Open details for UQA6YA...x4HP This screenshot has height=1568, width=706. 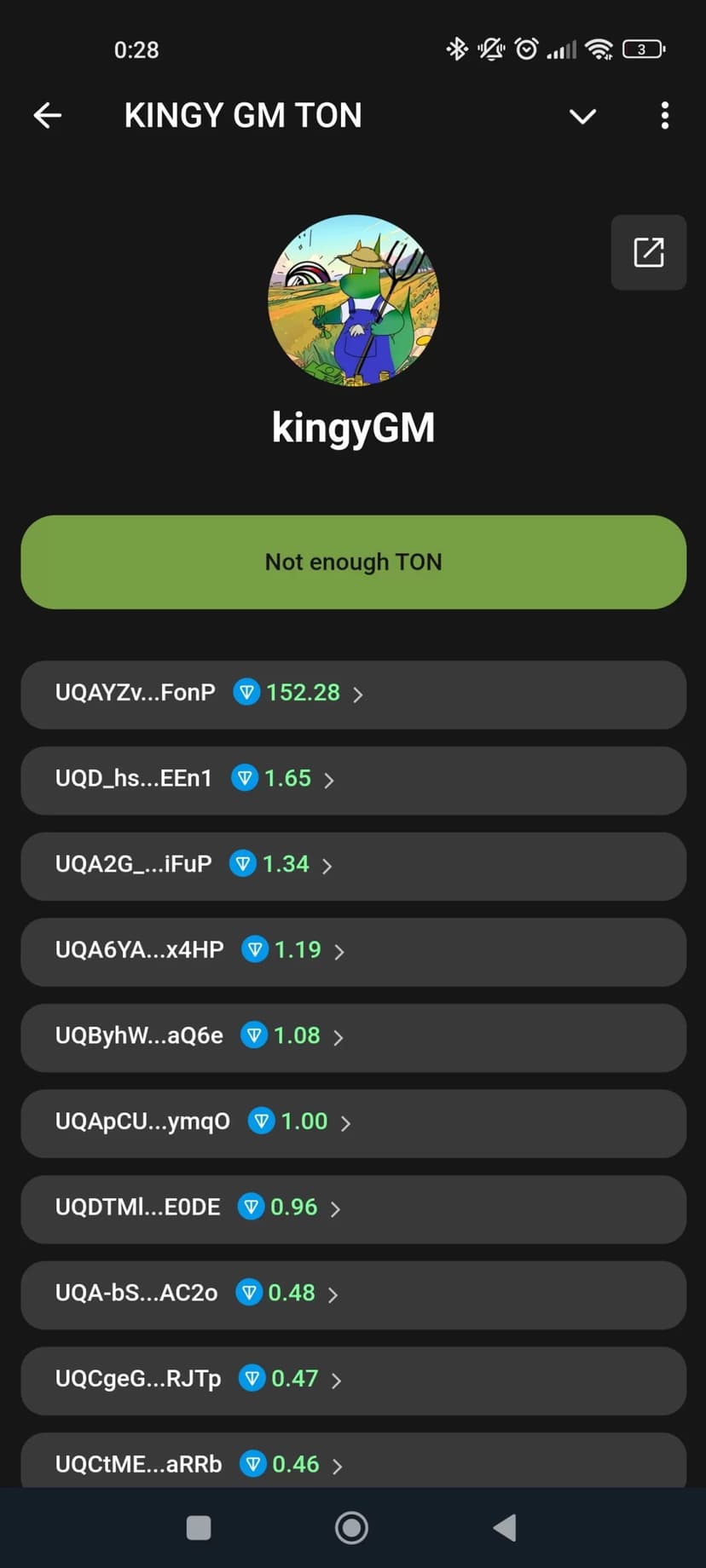pyautogui.click(x=353, y=951)
